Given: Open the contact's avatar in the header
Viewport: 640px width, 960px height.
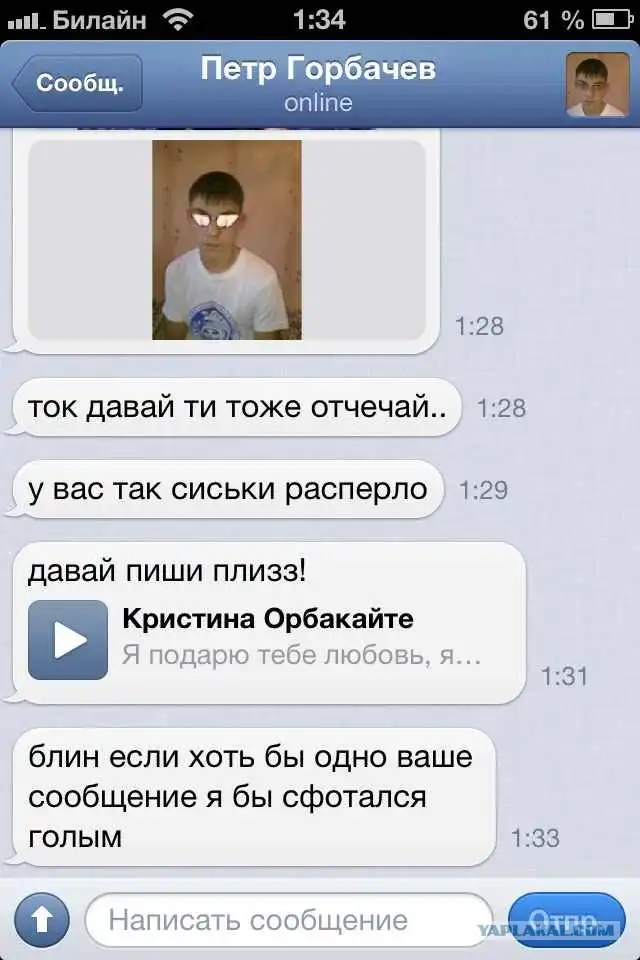Looking at the screenshot, I should (596, 85).
